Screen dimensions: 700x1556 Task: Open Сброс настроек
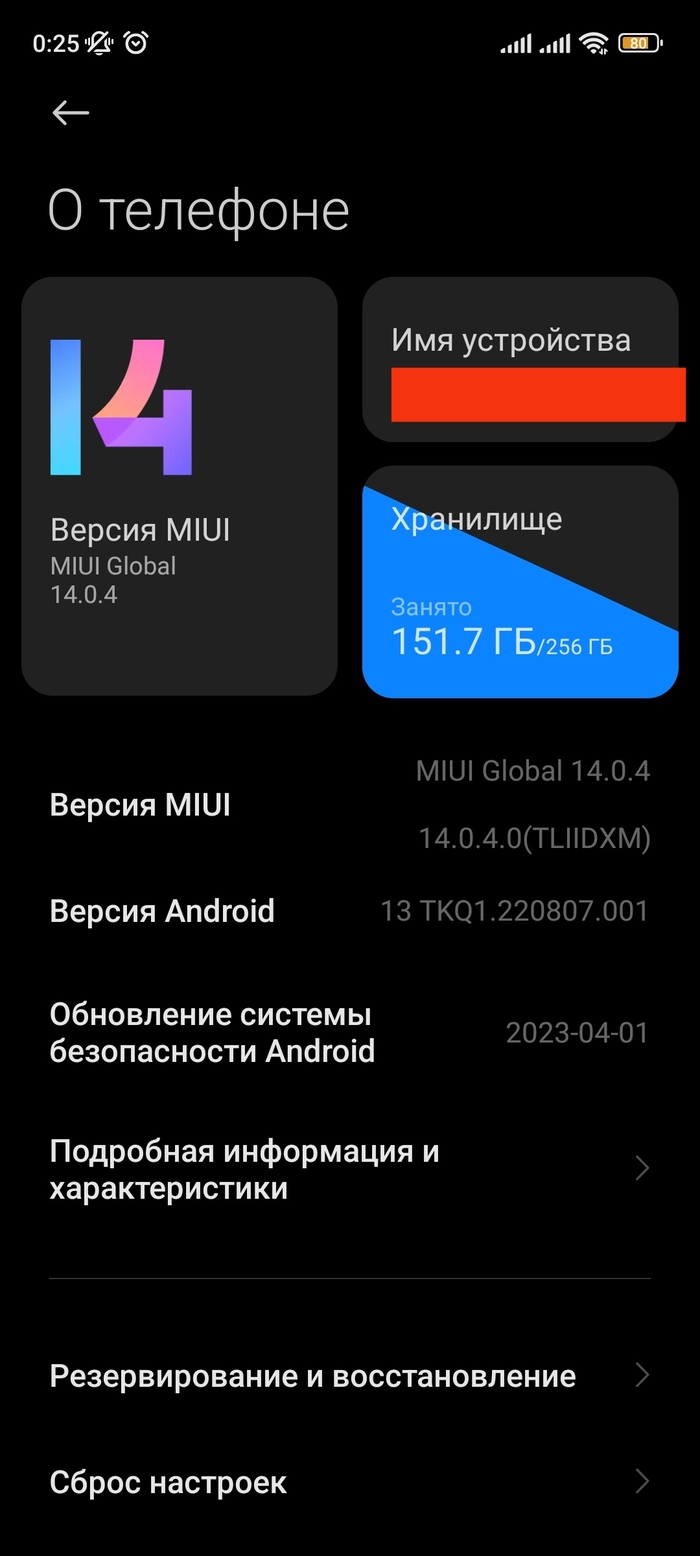(x=349, y=1482)
